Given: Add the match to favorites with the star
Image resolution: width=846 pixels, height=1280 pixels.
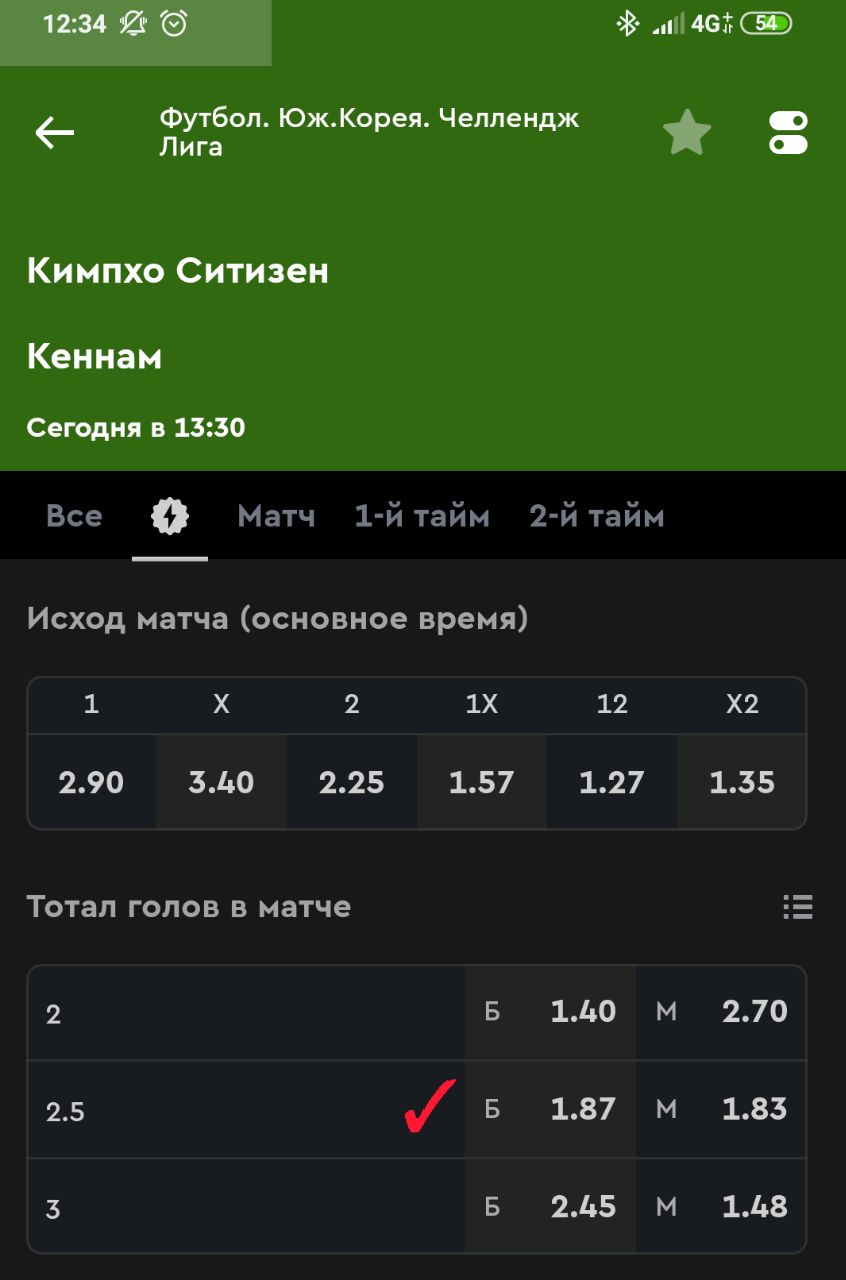Looking at the screenshot, I should [687, 133].
